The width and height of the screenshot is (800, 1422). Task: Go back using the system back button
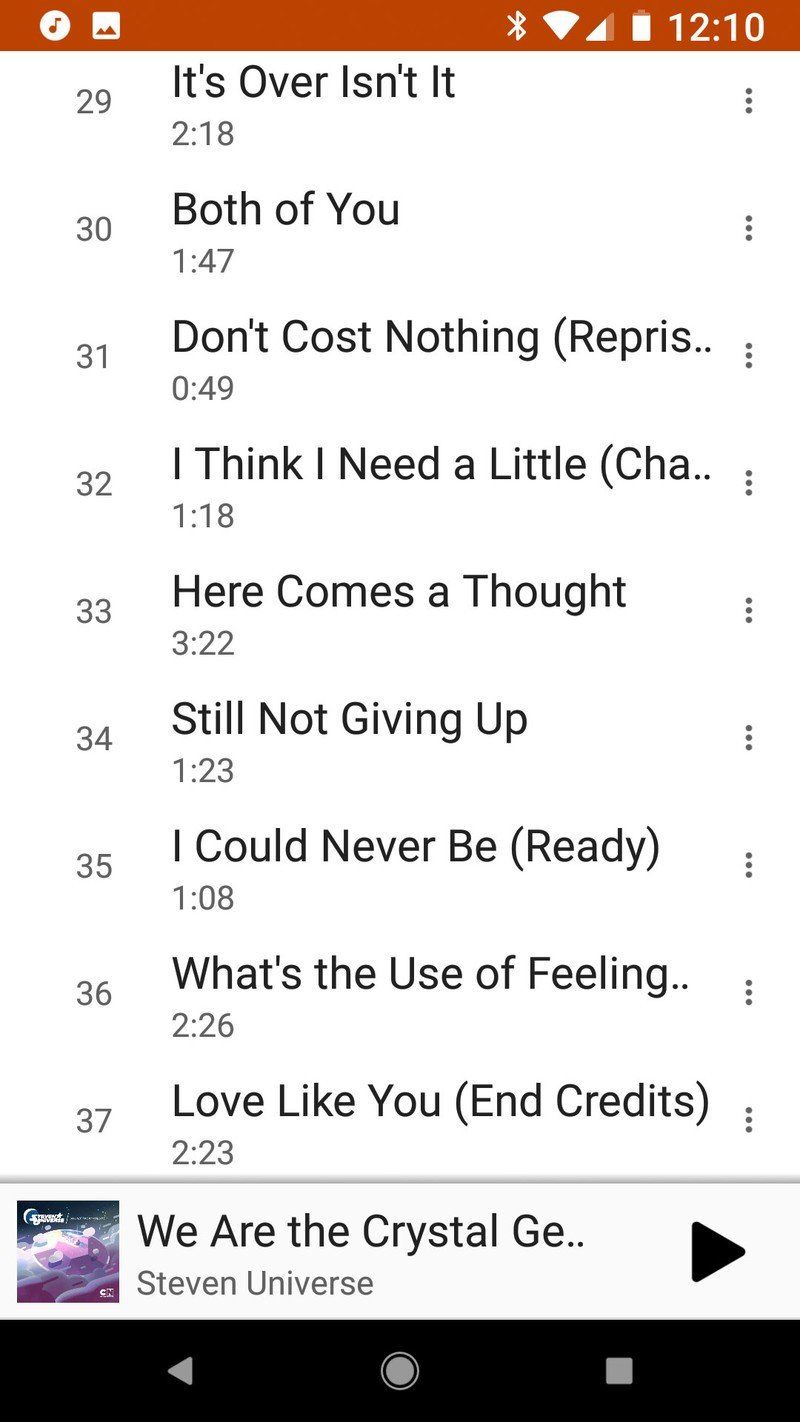tap(180, 1371)
